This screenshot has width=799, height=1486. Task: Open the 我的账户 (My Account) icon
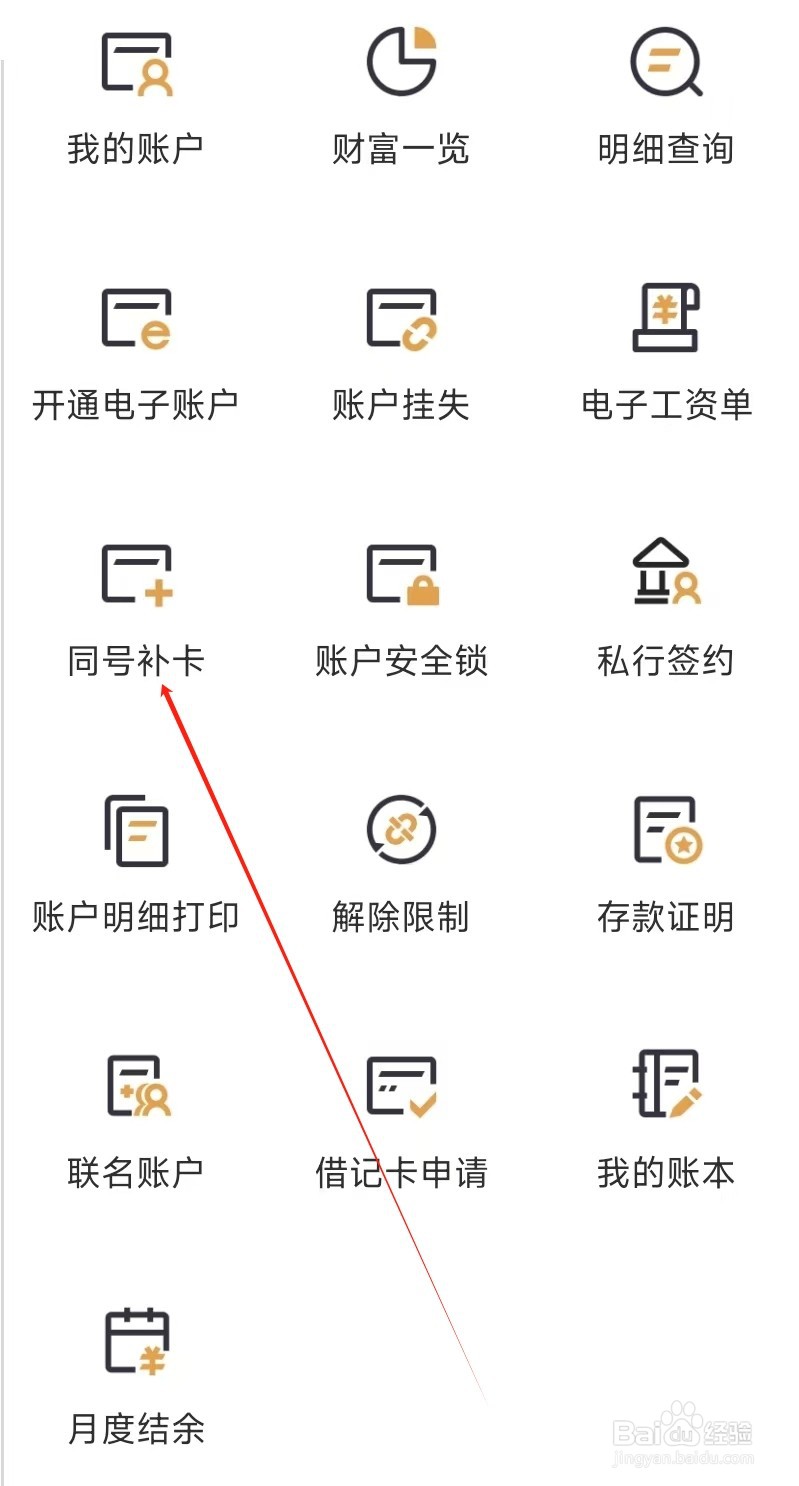click(137, 62)
